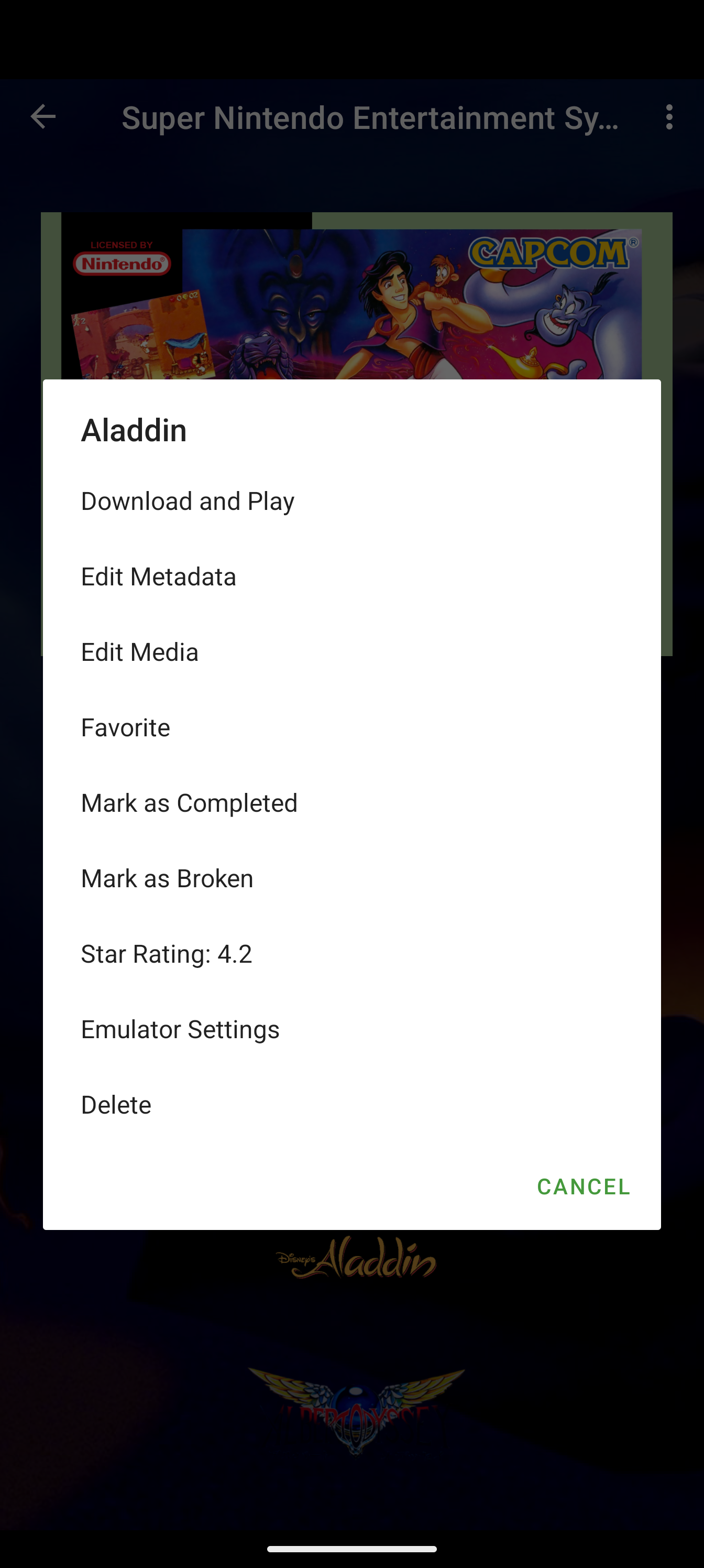Select Download and Play for Aladdin

[x=351, y=502]
